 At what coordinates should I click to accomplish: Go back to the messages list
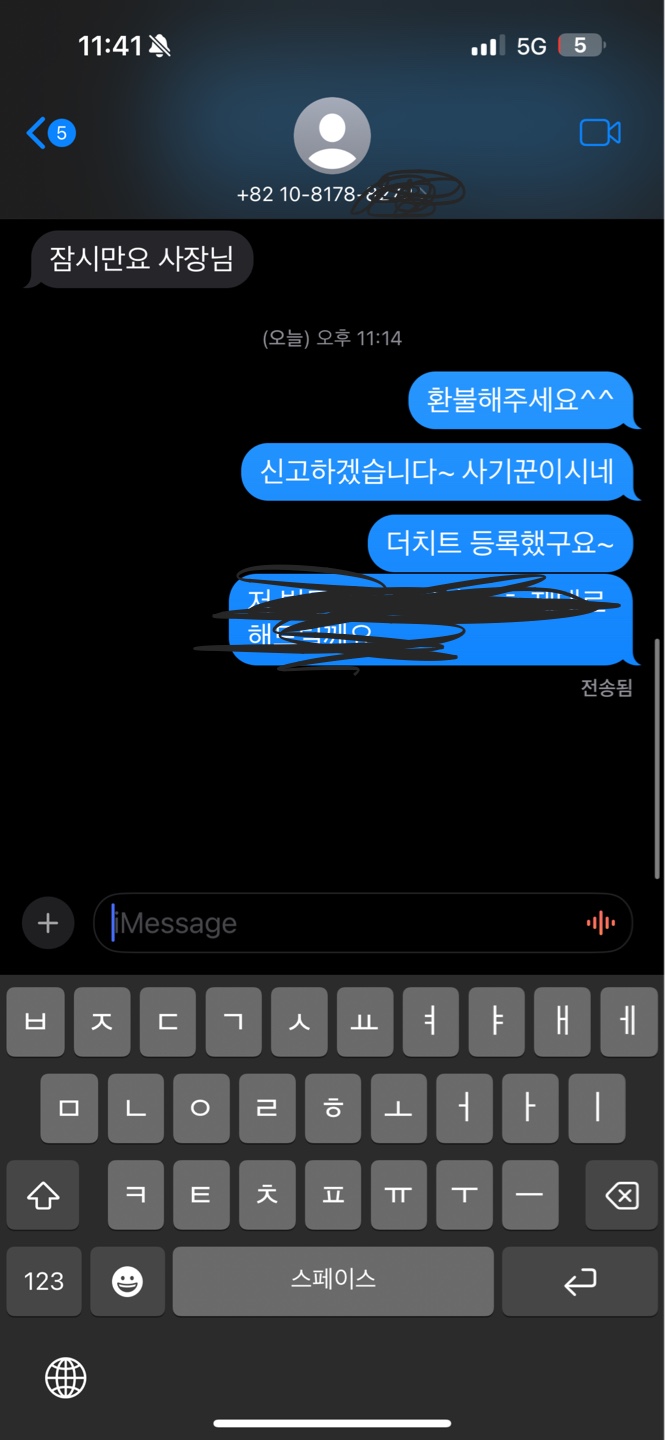point(48,133)
